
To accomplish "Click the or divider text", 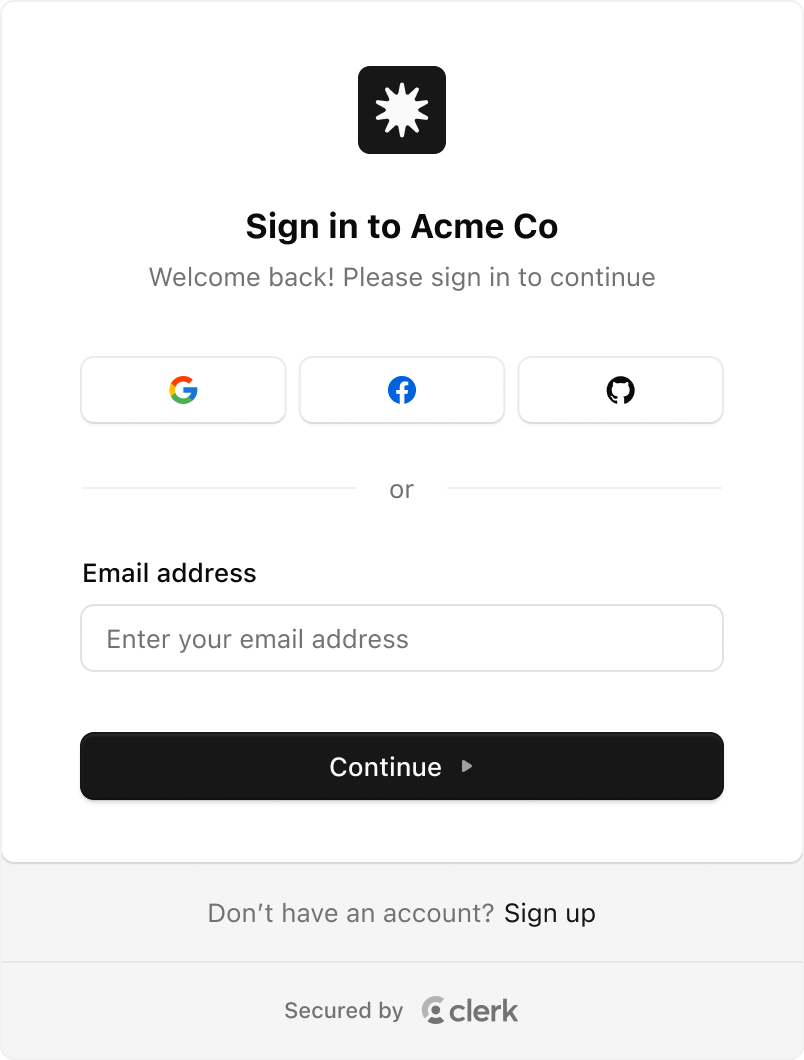I will point(402,489).
